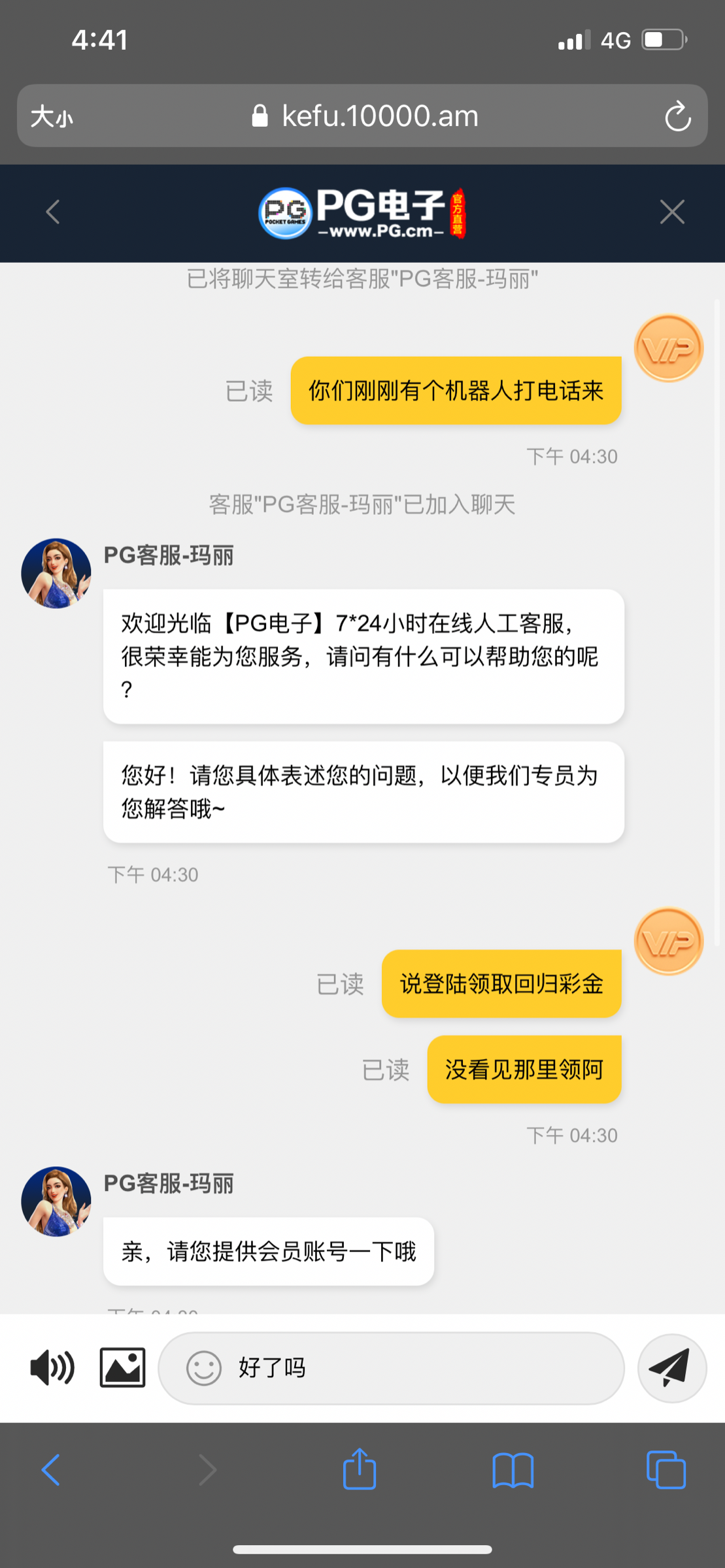Open the emoji picker
This screenshot has height=1568, width=725.
click(x=204, y=1367)
